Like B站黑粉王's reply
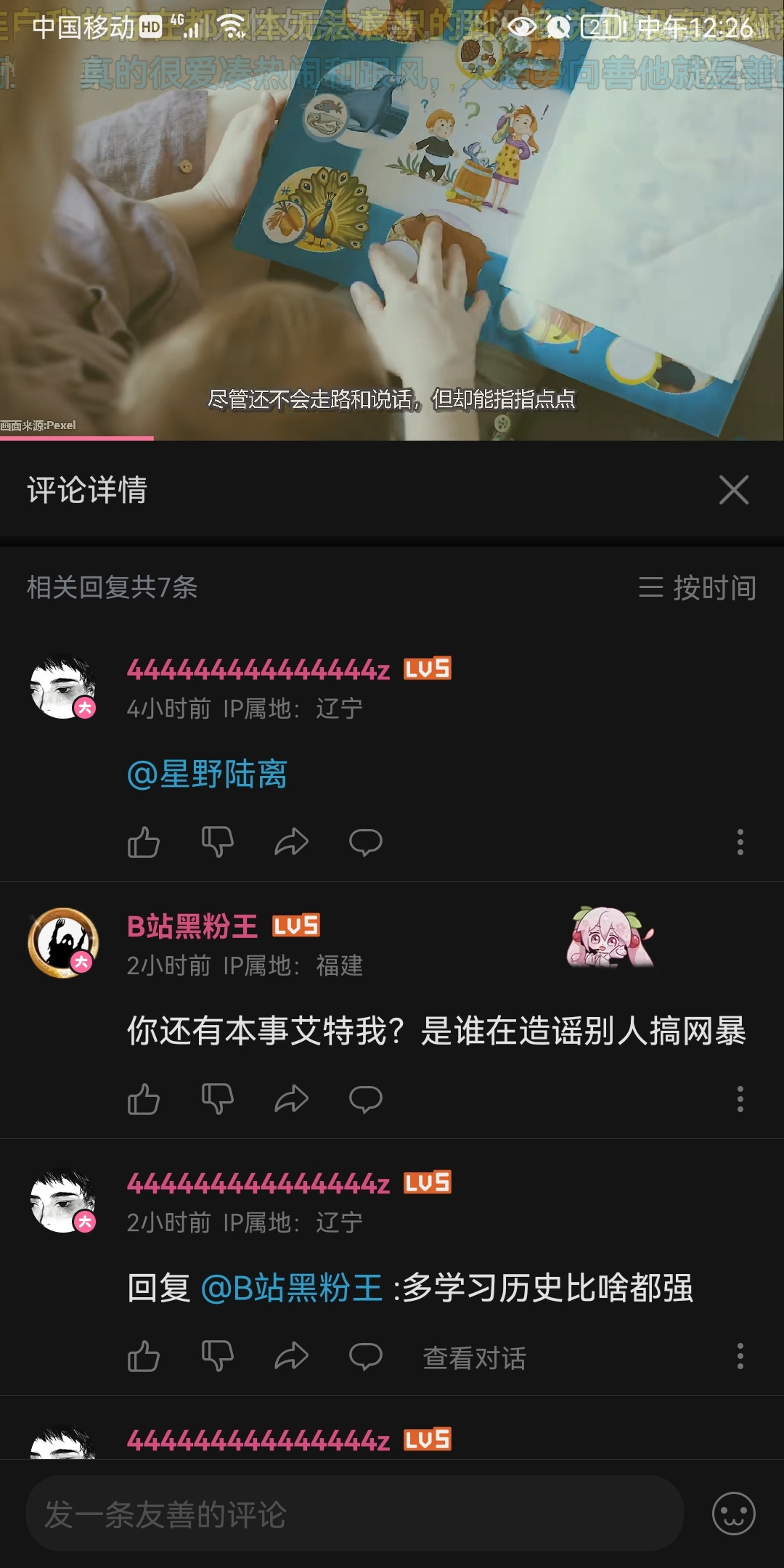This screenshot has width=784, height=1568. pos(144,1099)
